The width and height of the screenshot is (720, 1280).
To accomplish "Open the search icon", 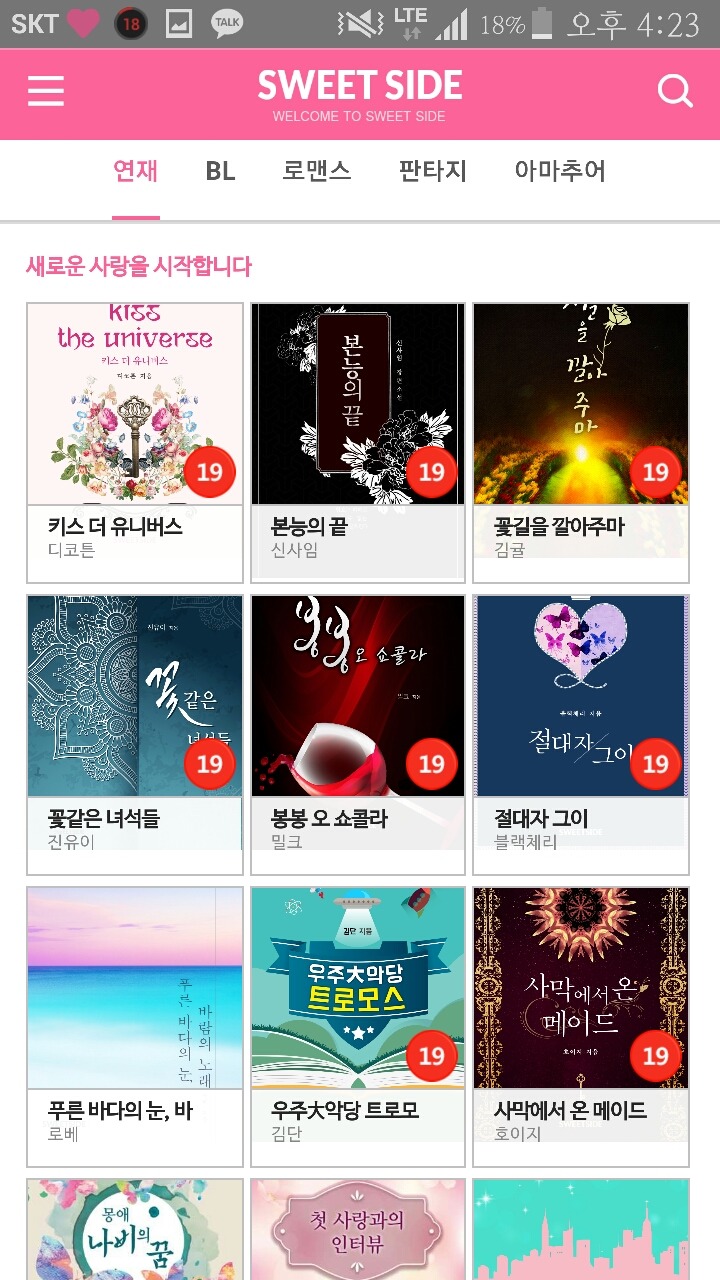I will 675,92.
